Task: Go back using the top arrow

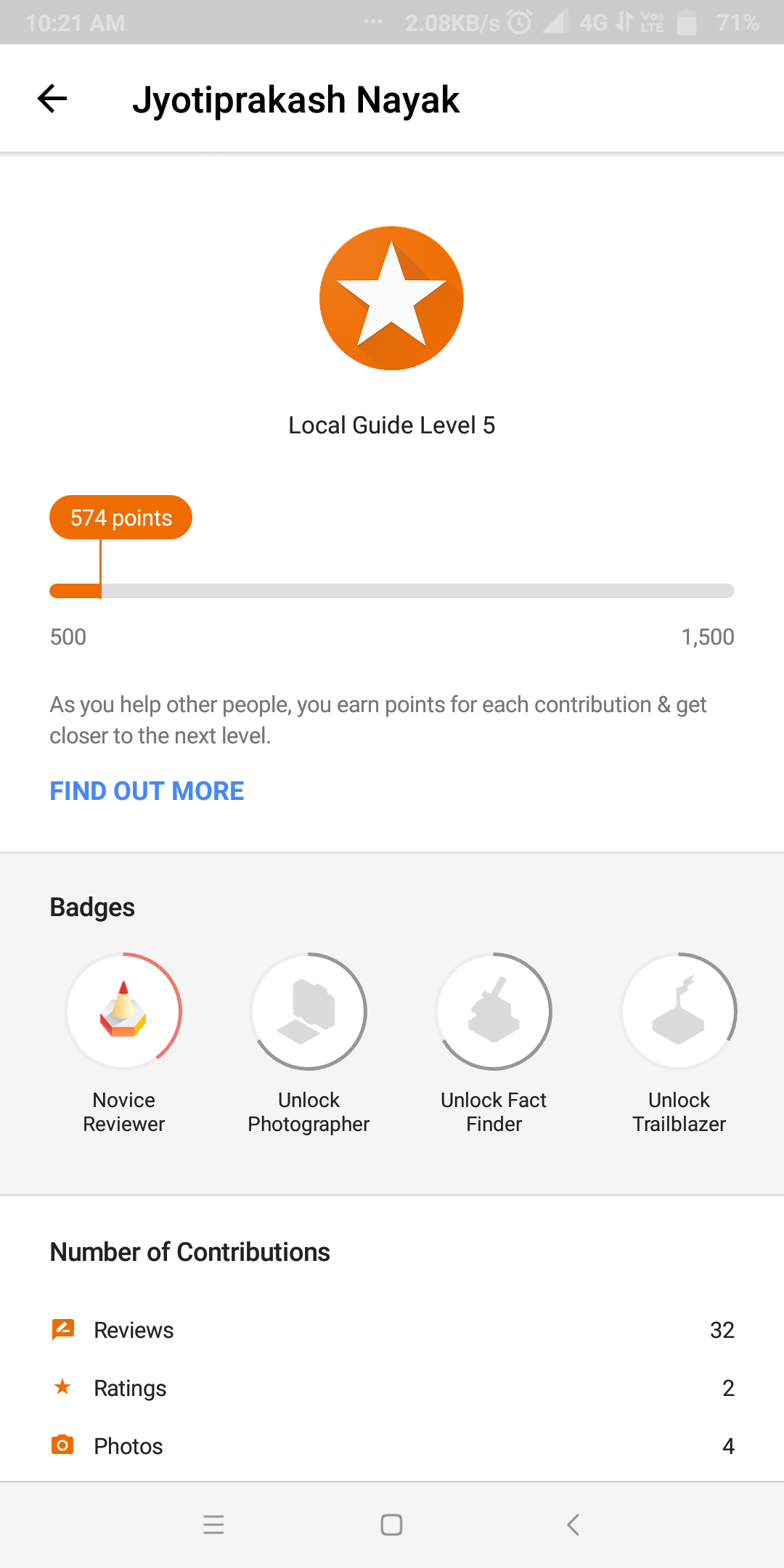Action: [x=52, y=99]
